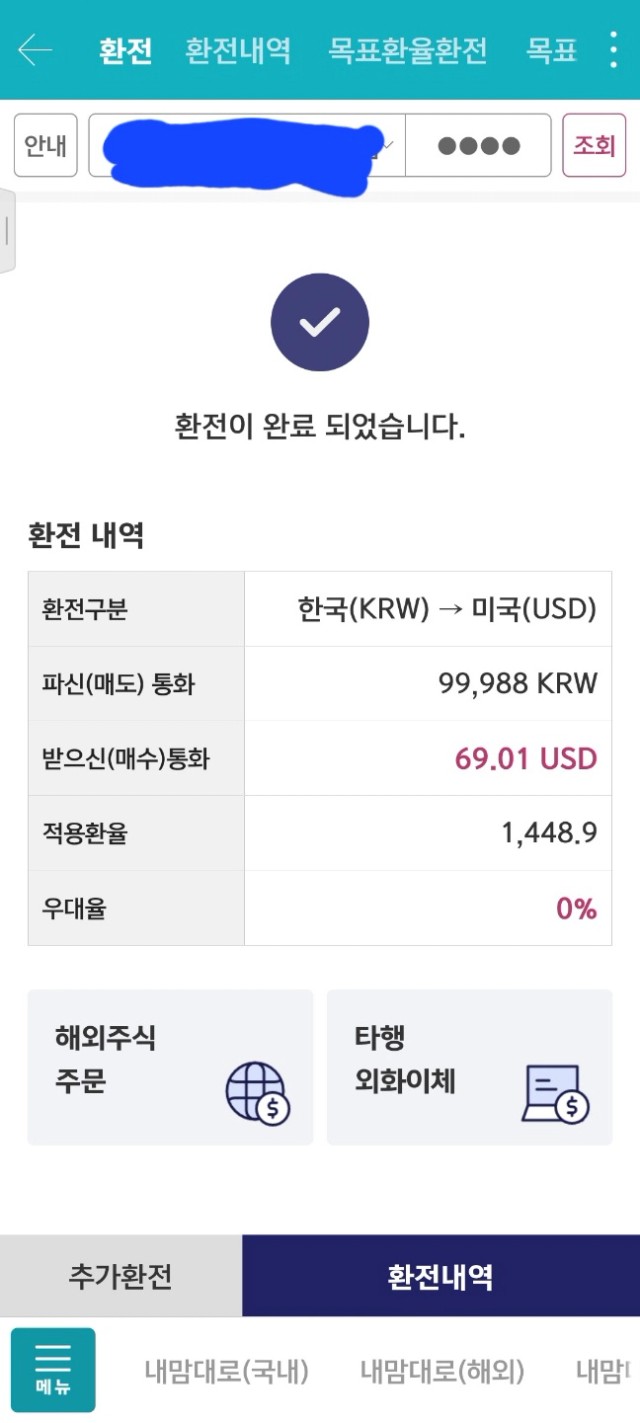The width and height of the screenshot is (640, 1423).
Task: Tap the 조회 button
Action: click(594, 146)
